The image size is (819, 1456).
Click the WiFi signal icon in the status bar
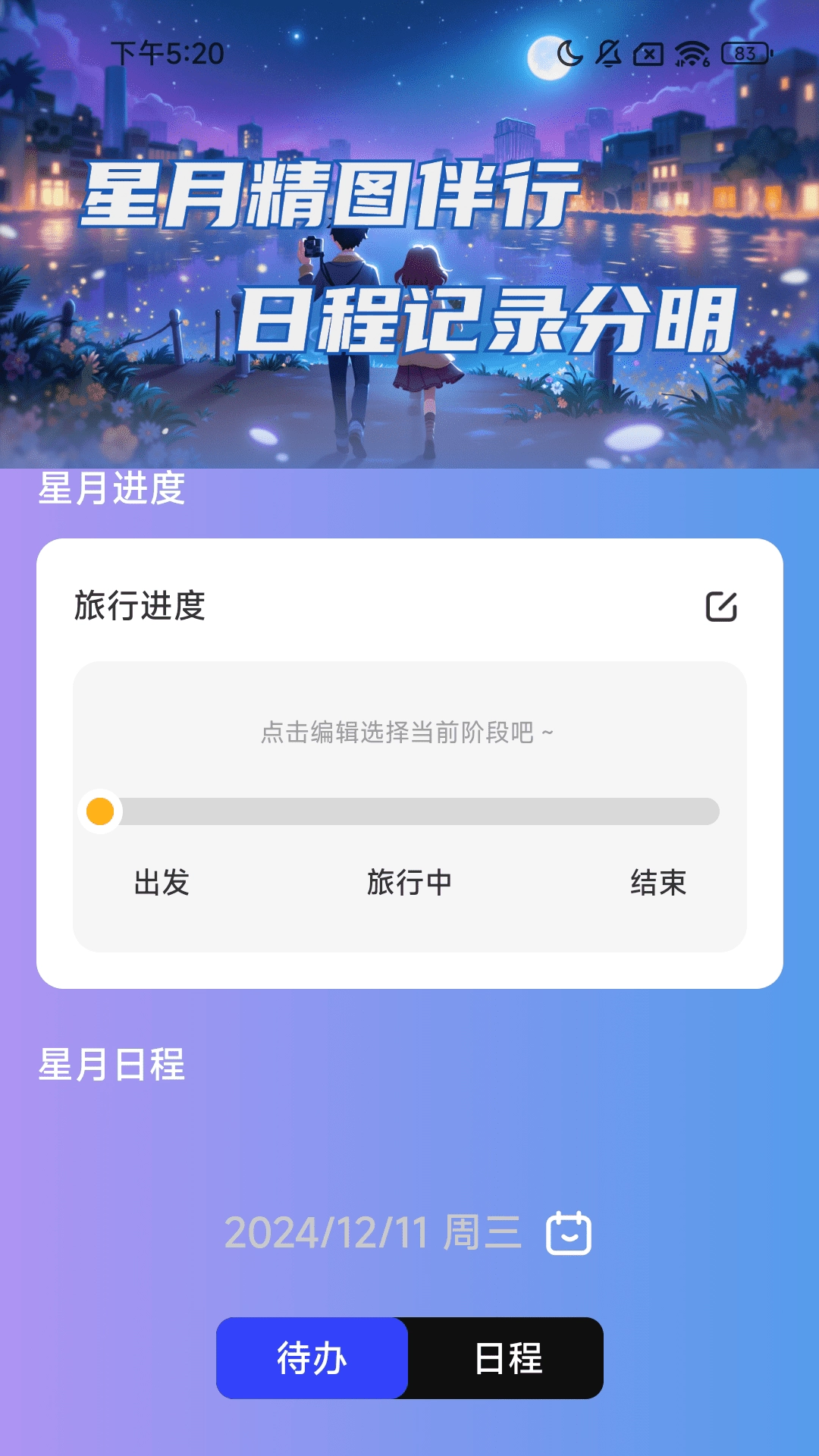point(691,54)
